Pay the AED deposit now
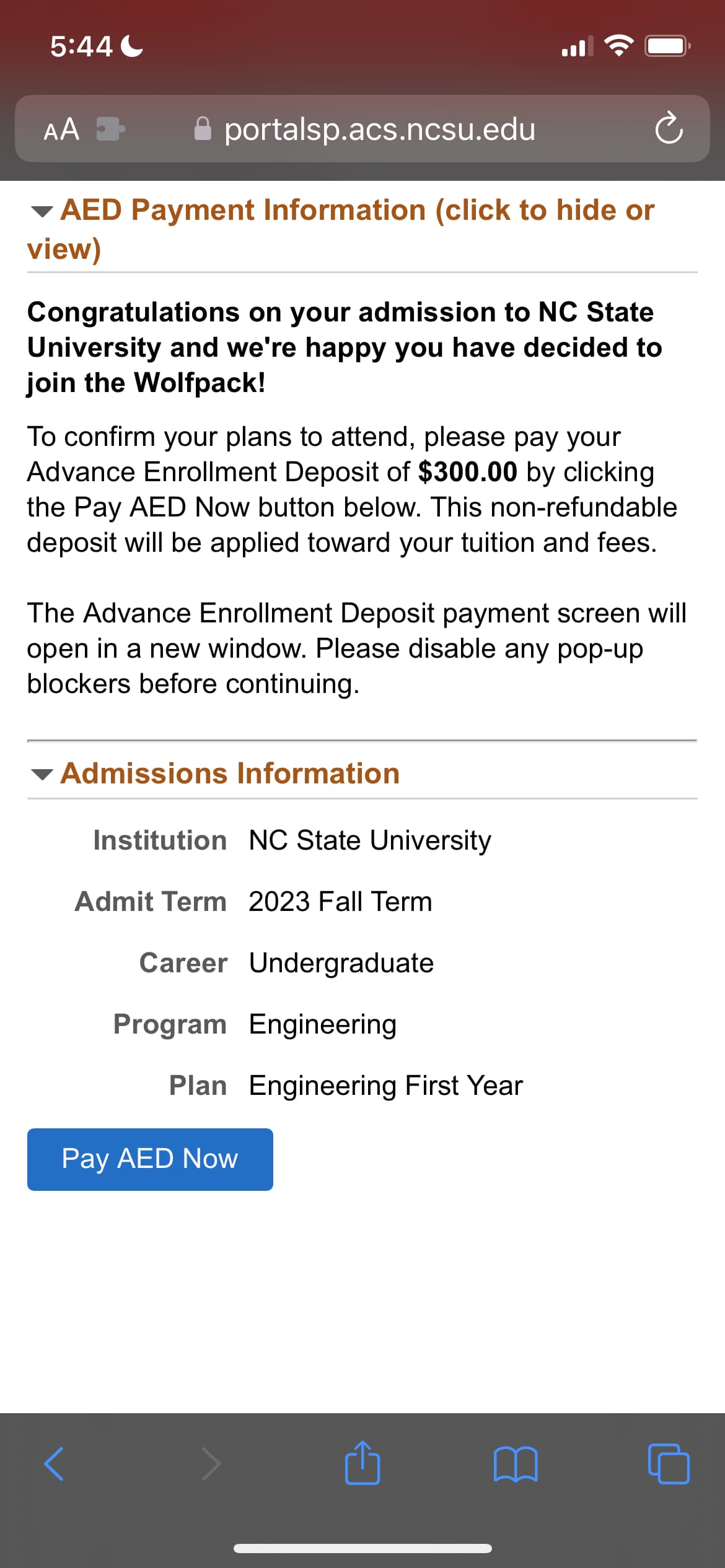 point(150,1159)
